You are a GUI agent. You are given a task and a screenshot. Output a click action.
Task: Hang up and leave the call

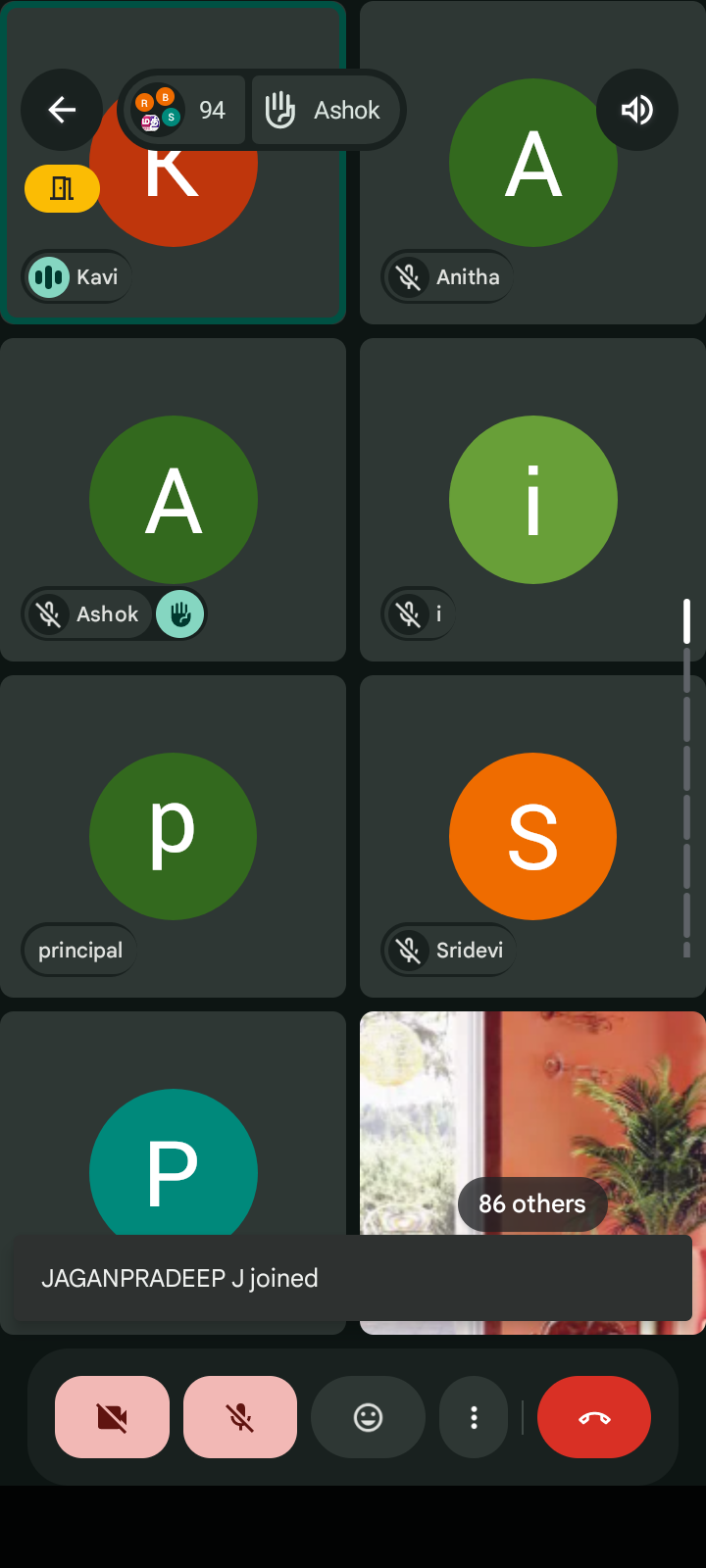[x=594, y=1417]
